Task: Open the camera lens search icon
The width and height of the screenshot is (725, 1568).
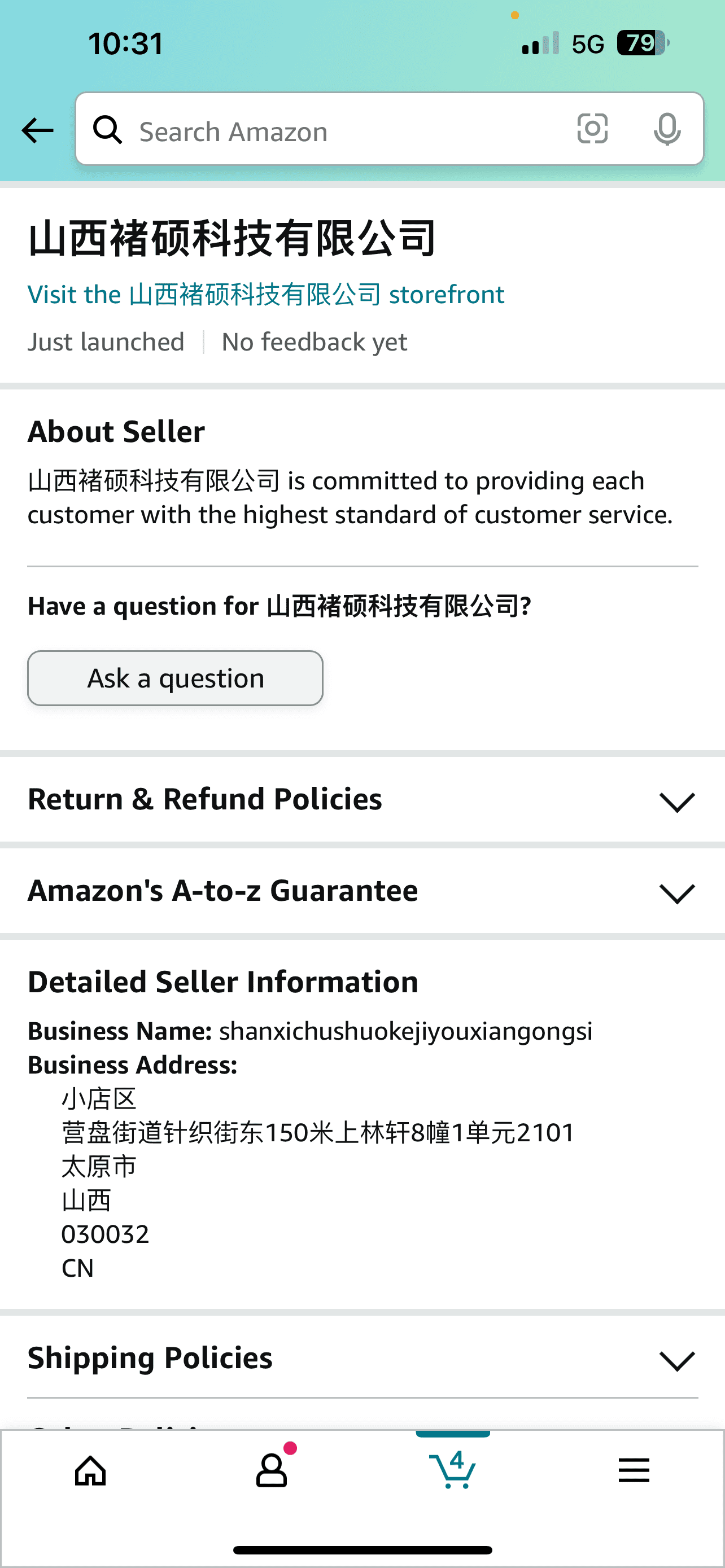Action: coord(592,129)
